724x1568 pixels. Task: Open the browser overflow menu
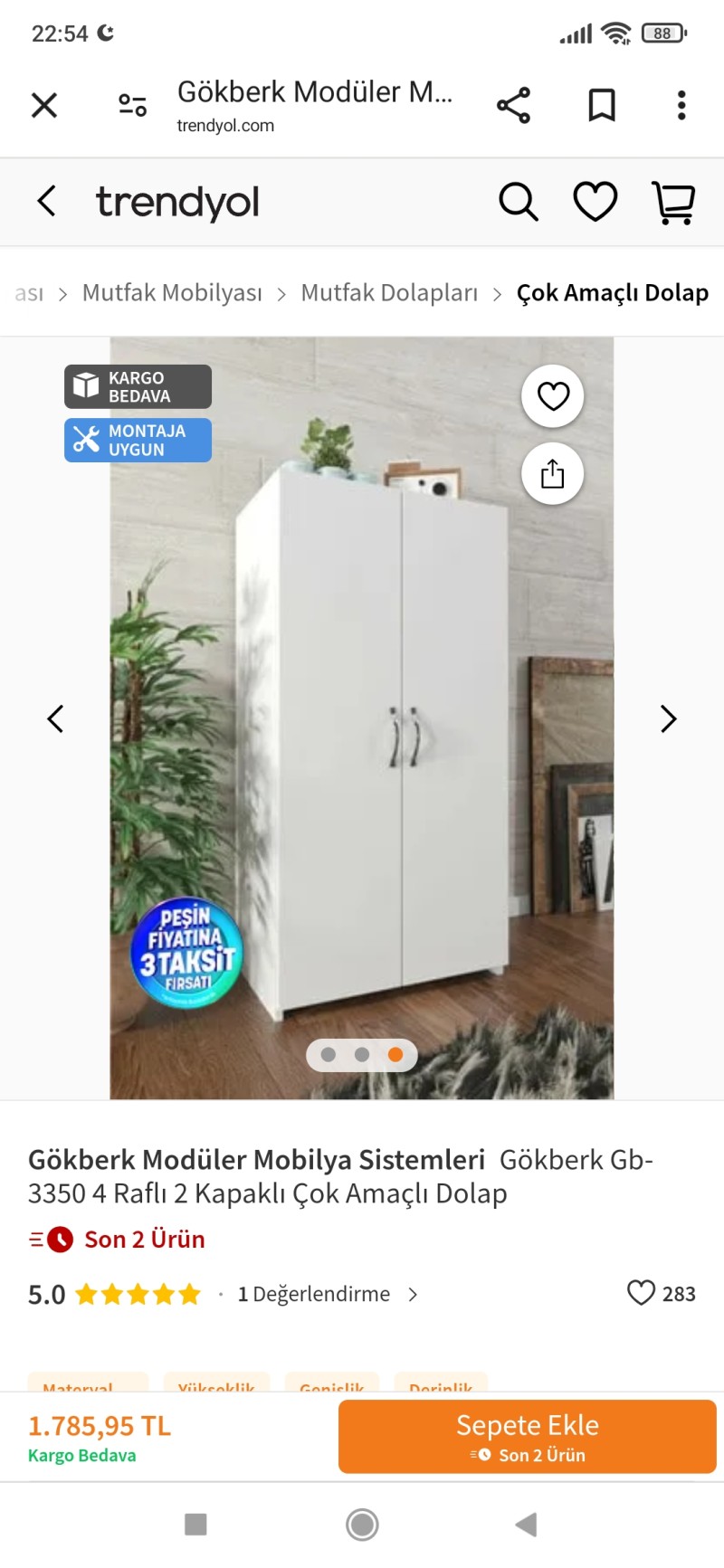coord(681,105)
